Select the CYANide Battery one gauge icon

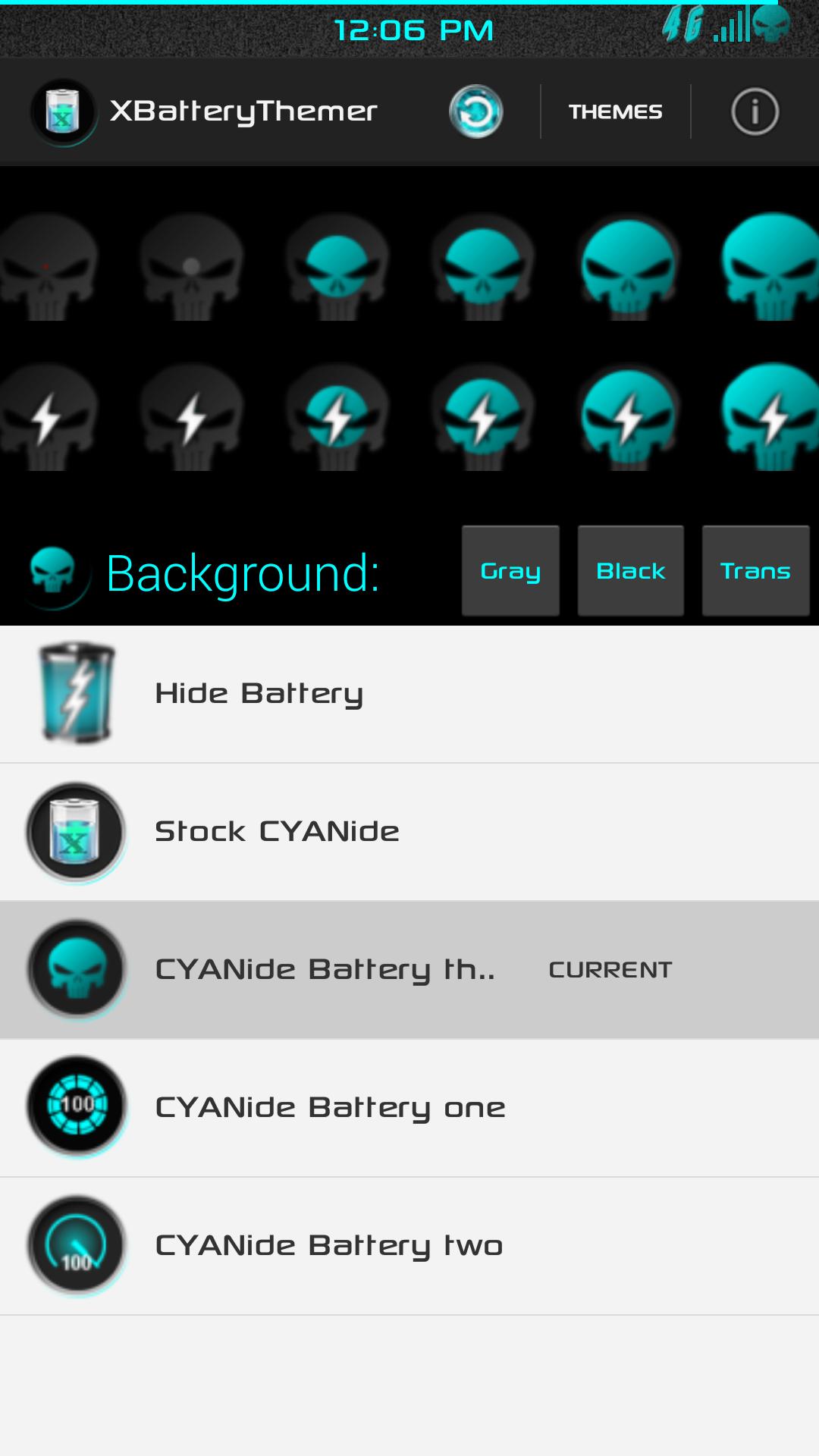pos(76,1106)
